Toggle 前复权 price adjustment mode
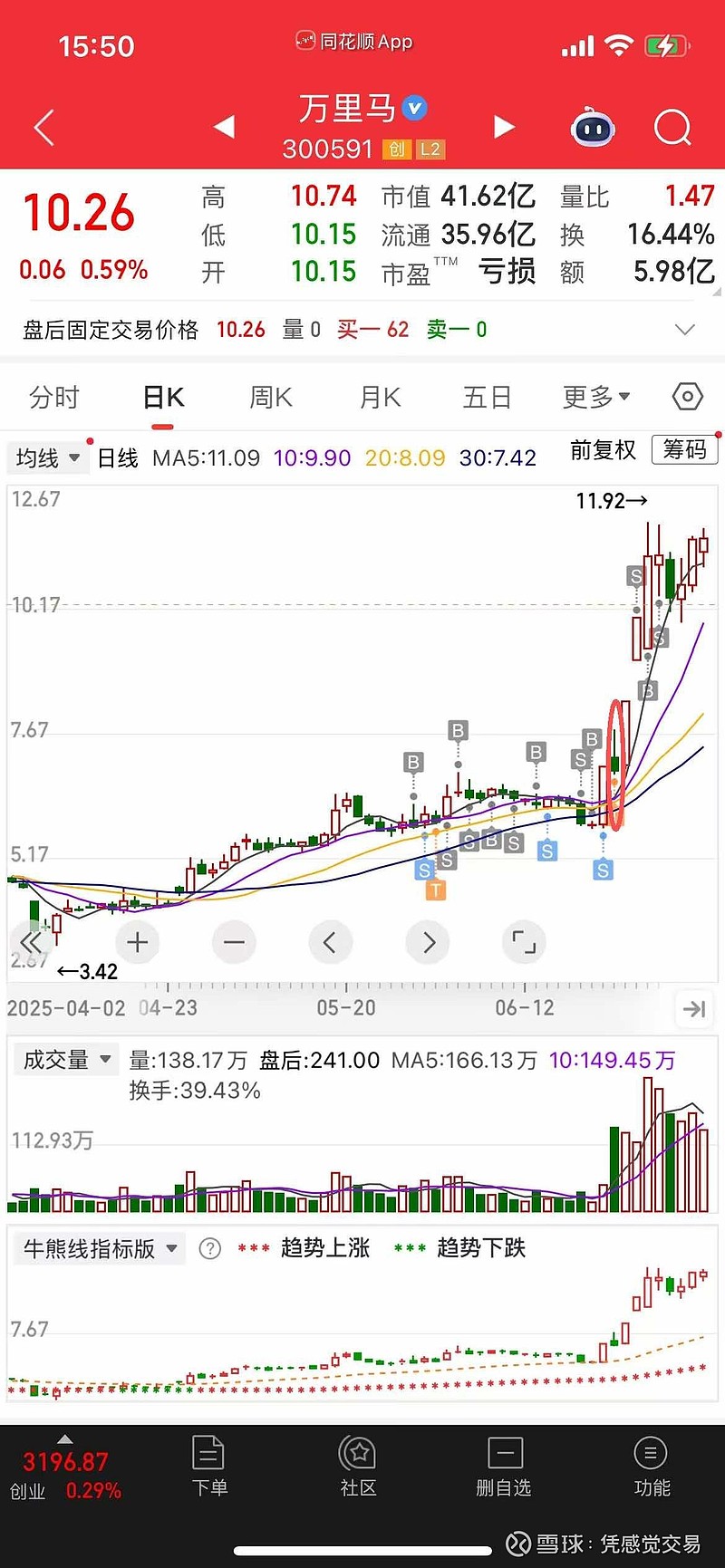Viewport: 725px width, 1568px height. pos(602,450)
